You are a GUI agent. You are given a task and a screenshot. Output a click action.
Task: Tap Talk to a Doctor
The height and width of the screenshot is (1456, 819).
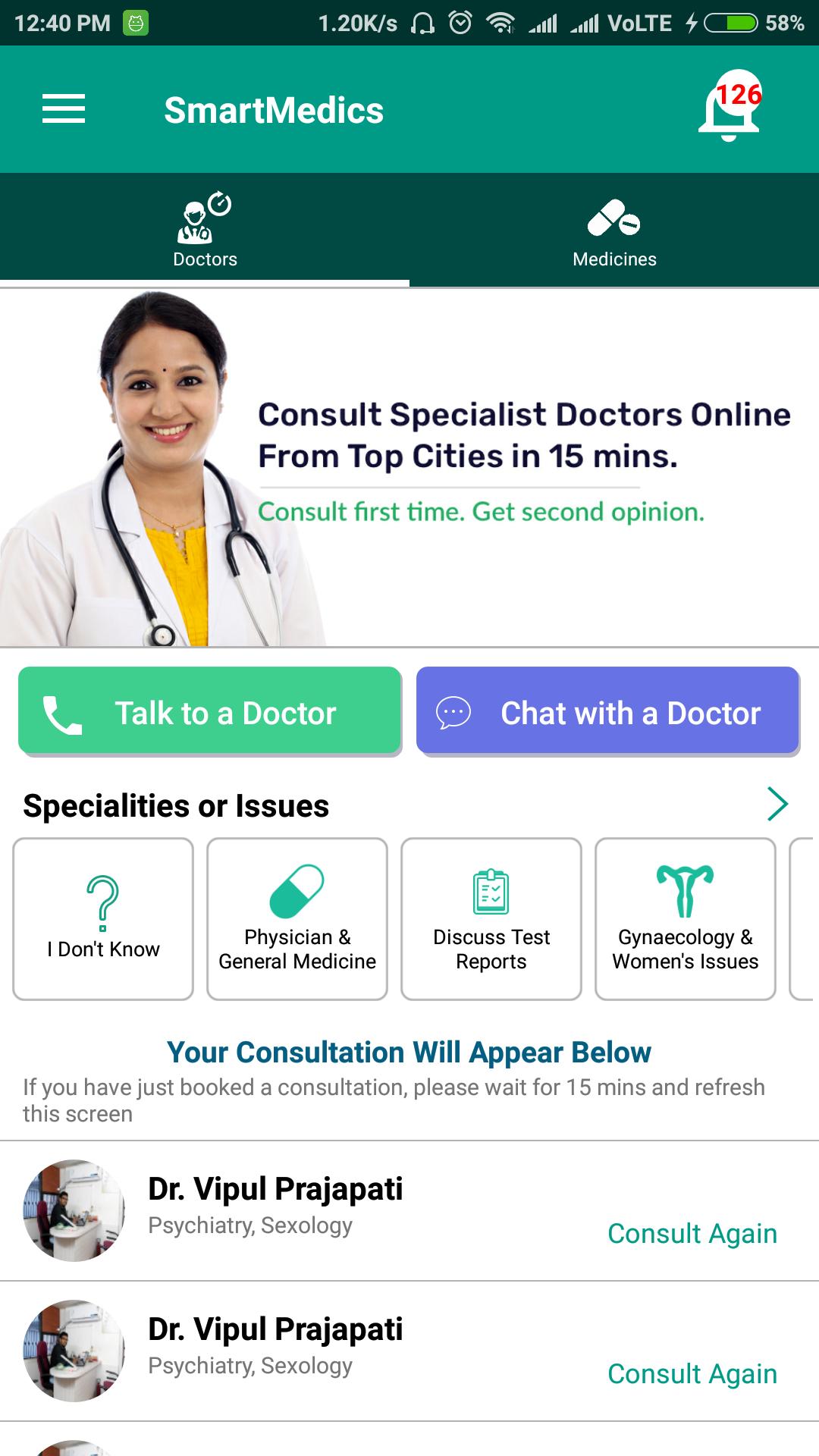pyautogui.click(x=209, y=711)
